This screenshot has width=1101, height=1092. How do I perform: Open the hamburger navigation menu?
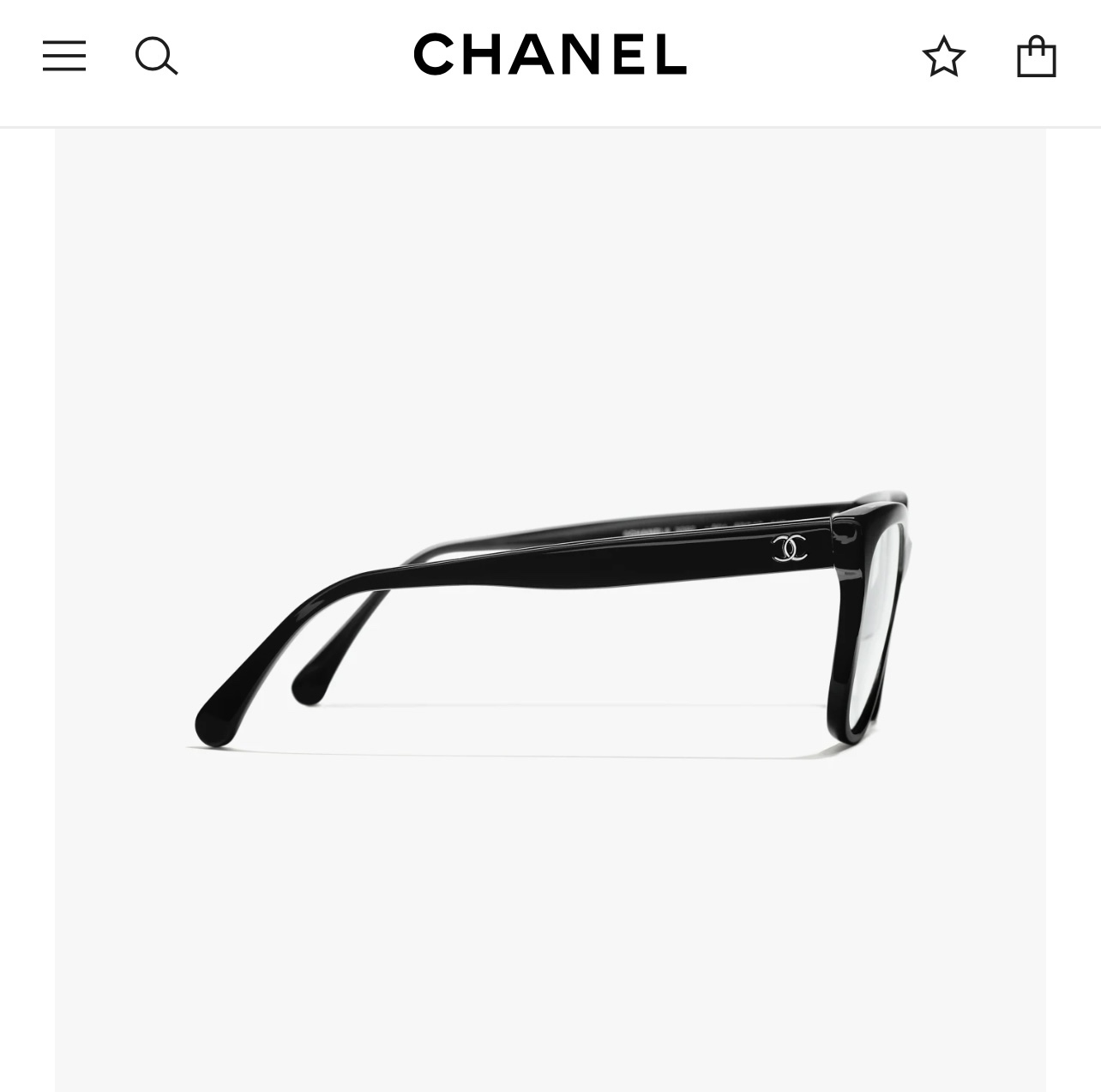click(64, 56)
